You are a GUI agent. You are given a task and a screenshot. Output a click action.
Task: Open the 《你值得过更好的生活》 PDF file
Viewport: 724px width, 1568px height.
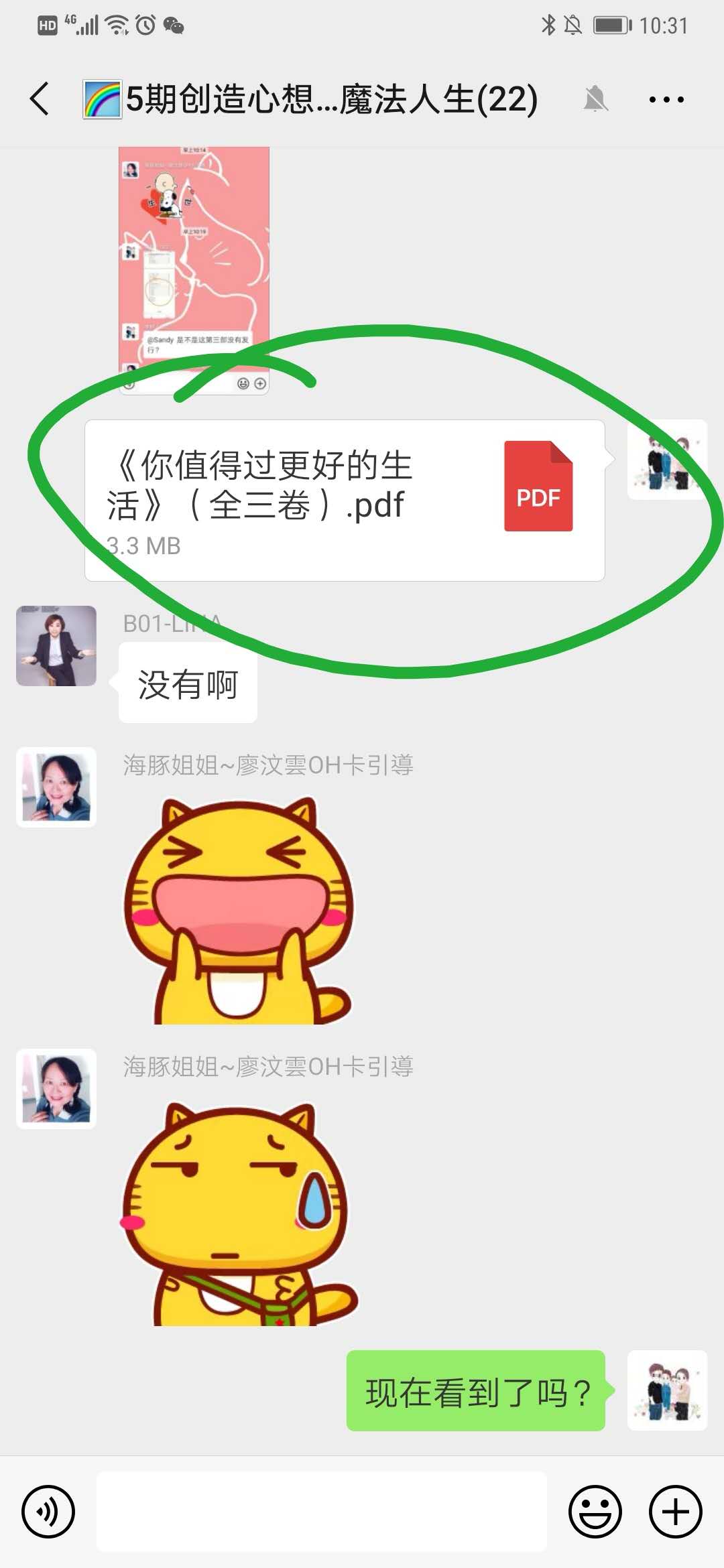345,500
